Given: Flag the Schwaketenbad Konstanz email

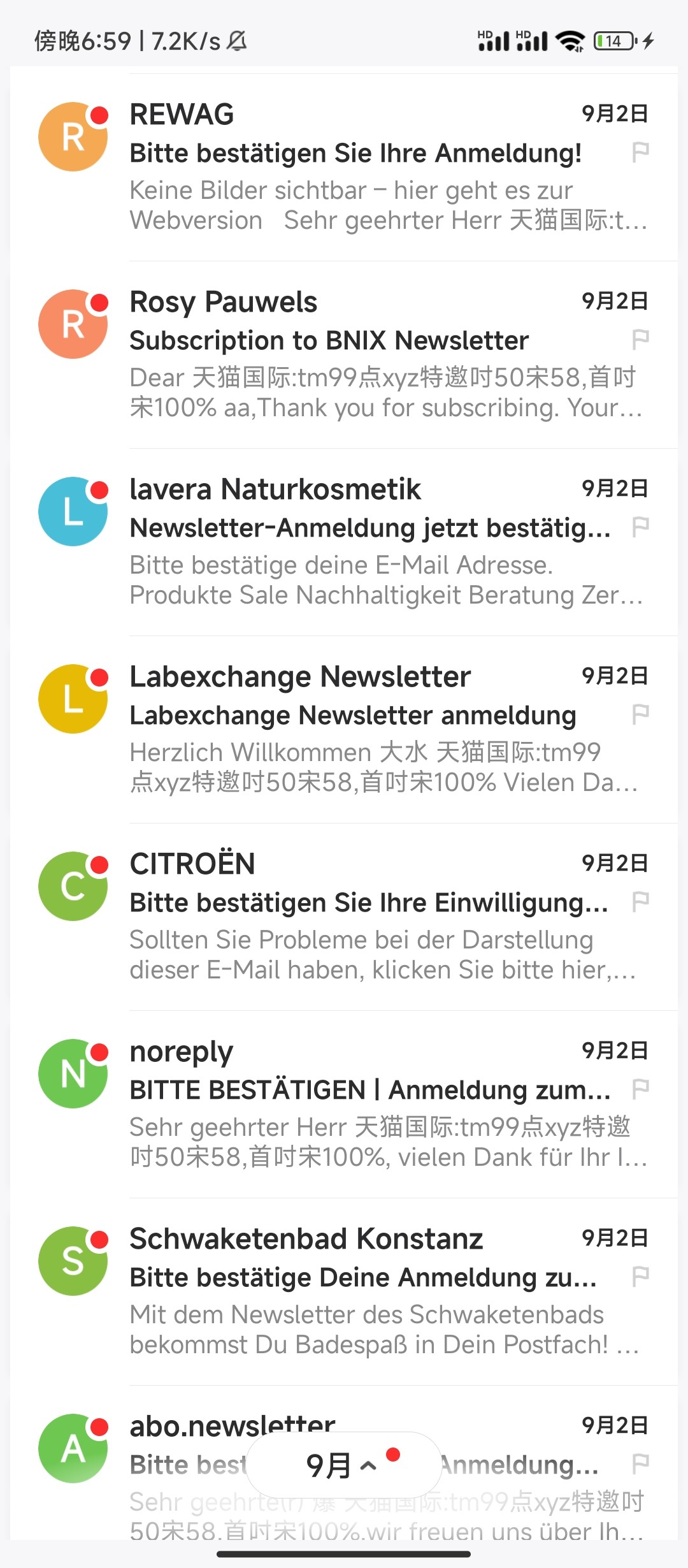Looking at the screenshot, I should [640, 1277].
